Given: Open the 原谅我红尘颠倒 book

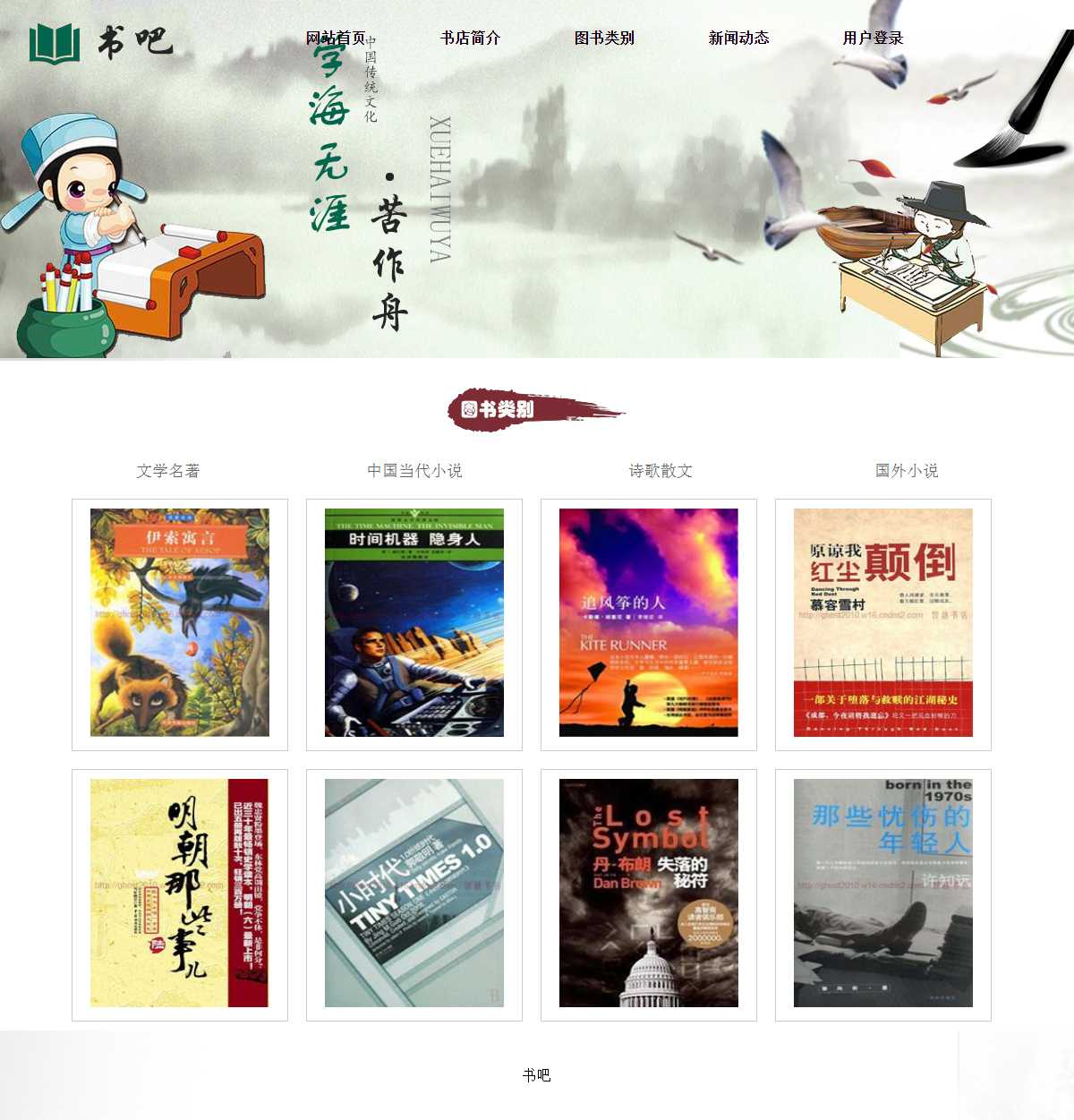Looking at the screenshot, I should [883, 623].
